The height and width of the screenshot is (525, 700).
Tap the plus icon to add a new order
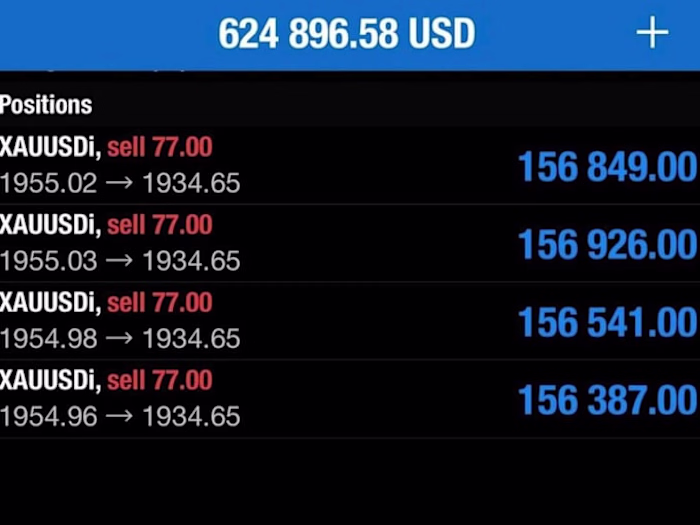tap(652, 33)
